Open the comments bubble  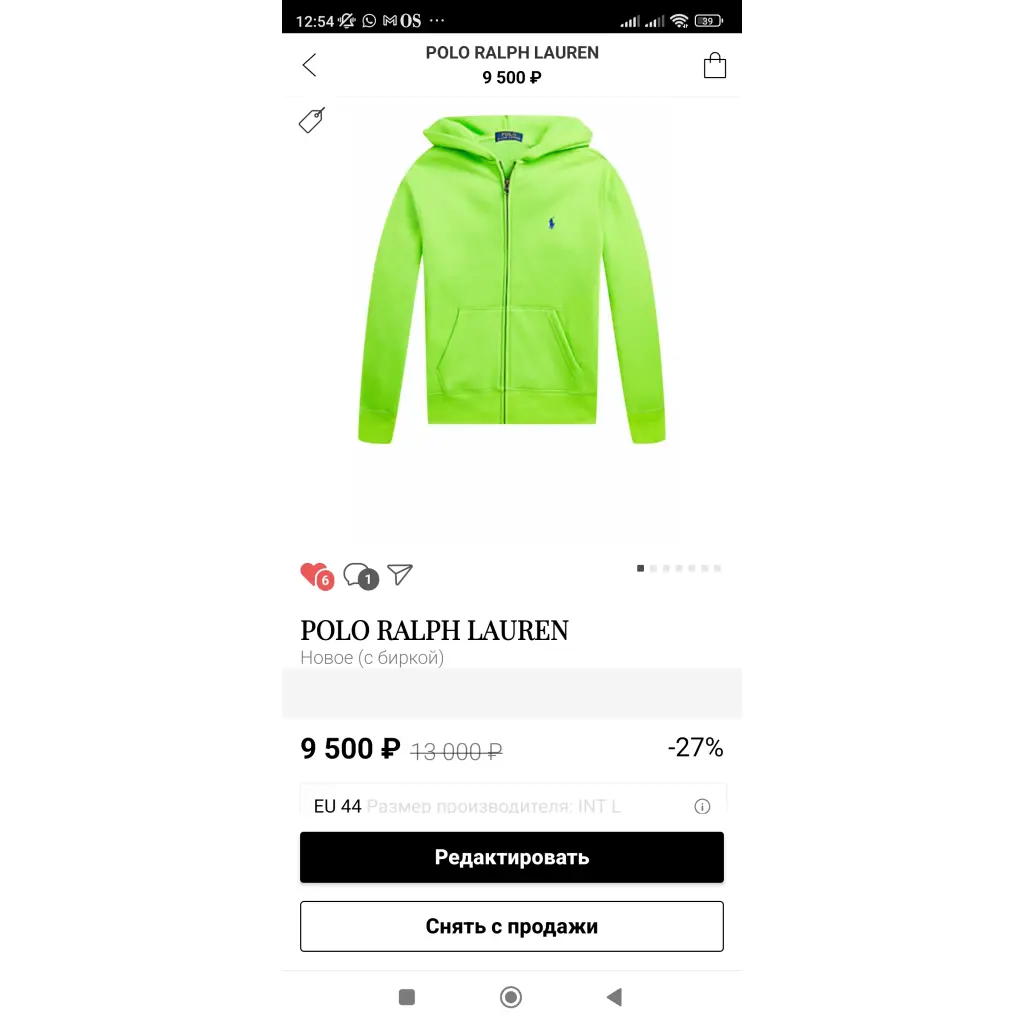358,576
